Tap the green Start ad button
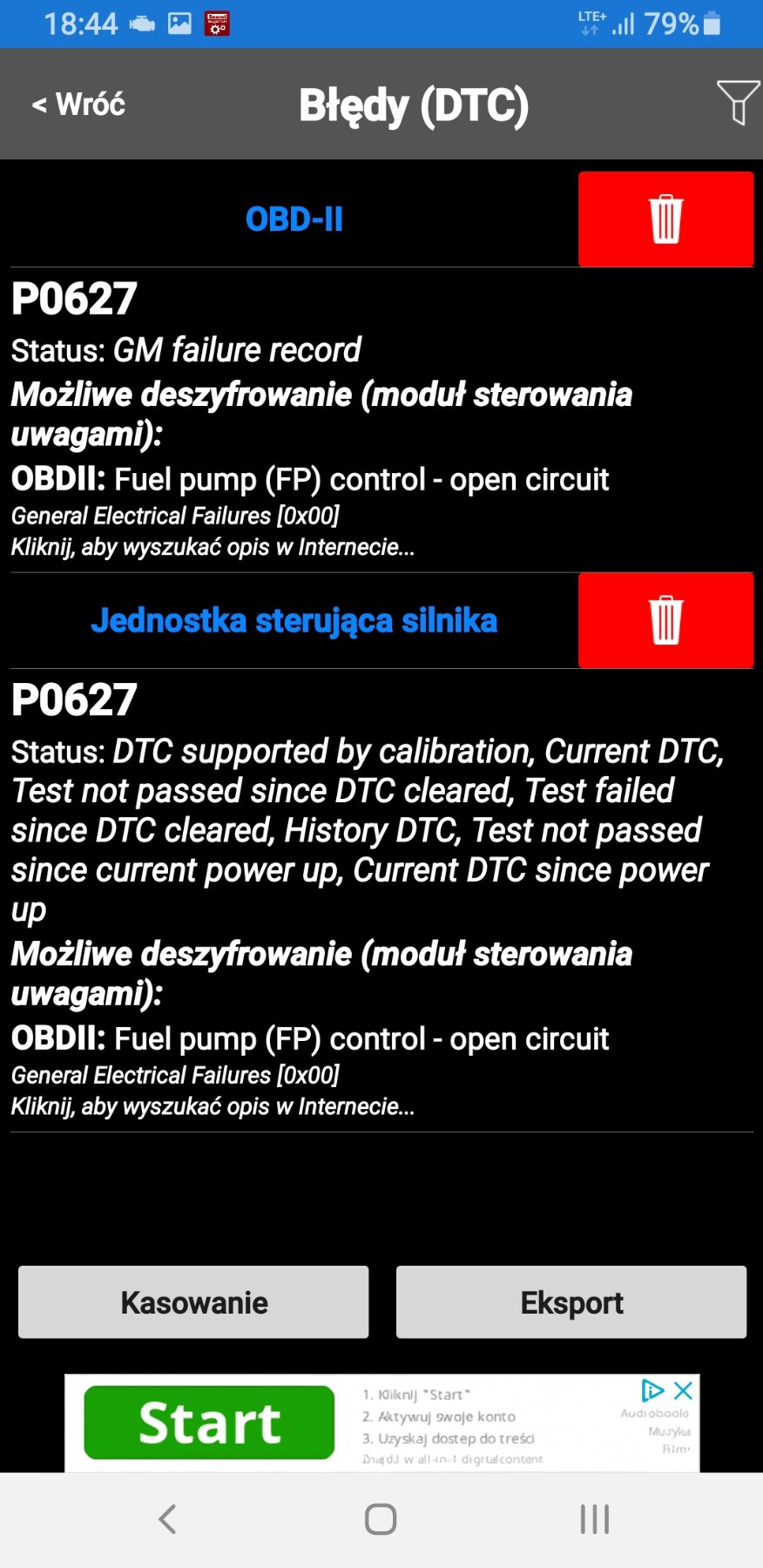 [209, 1423]
